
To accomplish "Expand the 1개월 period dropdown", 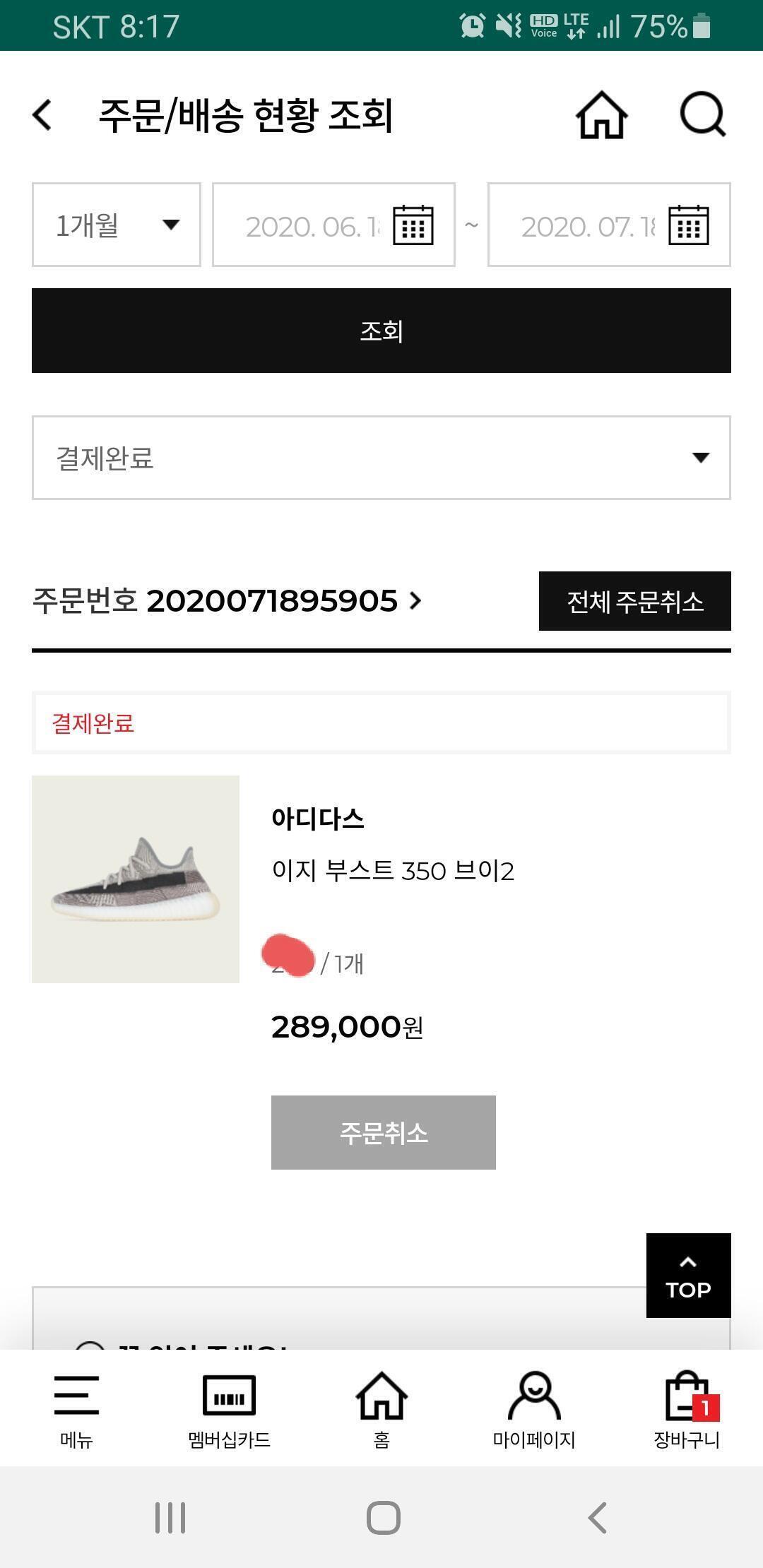I will point(117,225).
